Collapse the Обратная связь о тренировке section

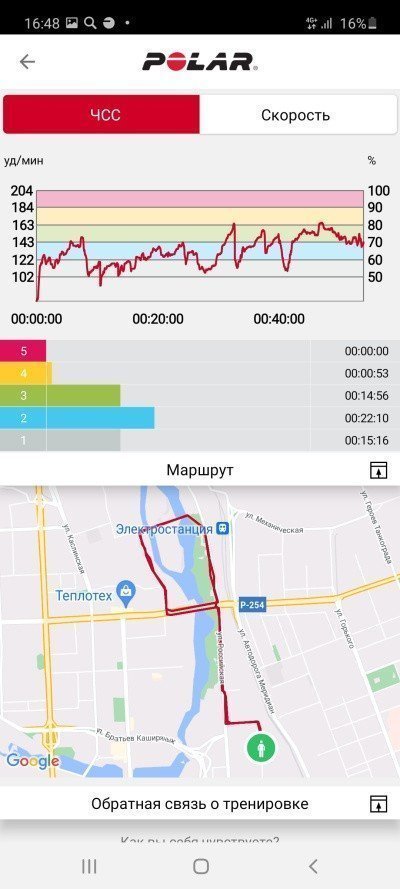tap(378, 803)
